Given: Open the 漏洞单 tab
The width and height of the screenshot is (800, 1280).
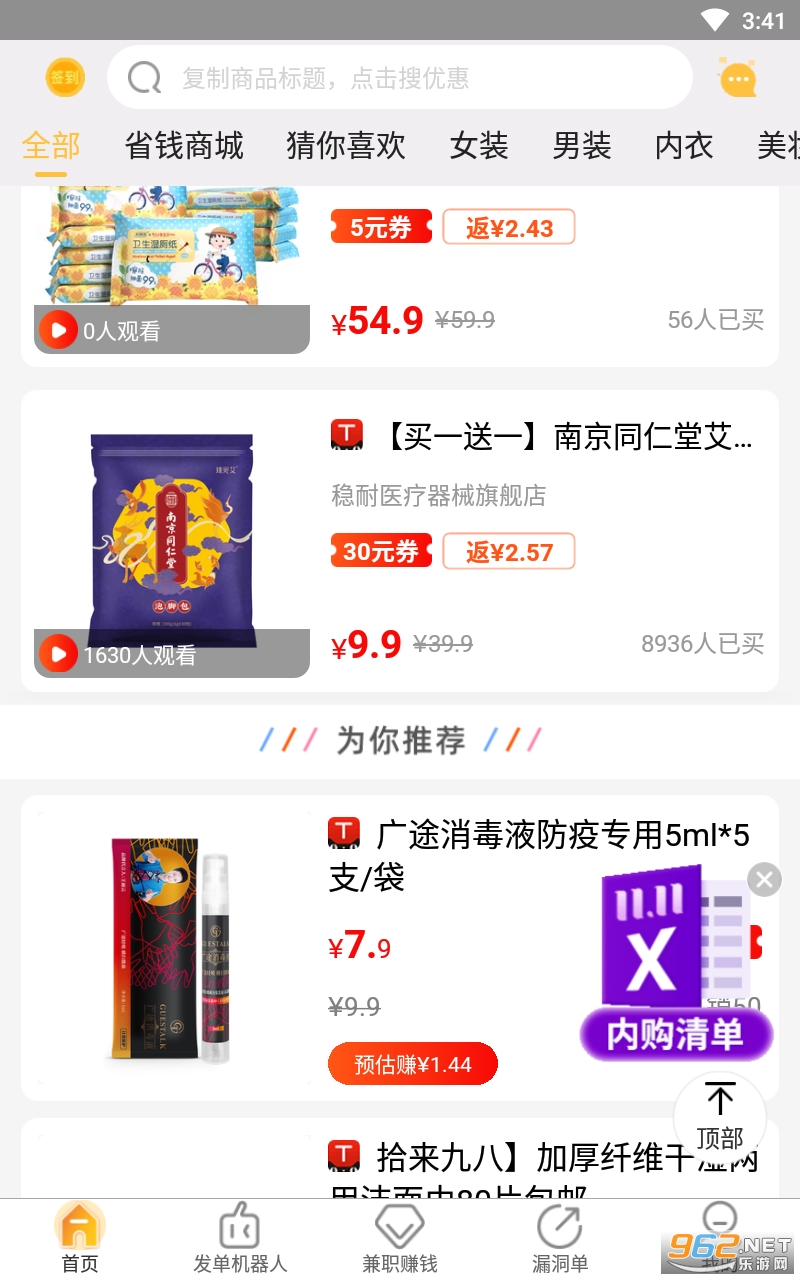Looking at the screenshot, I should click(560, 1238).
